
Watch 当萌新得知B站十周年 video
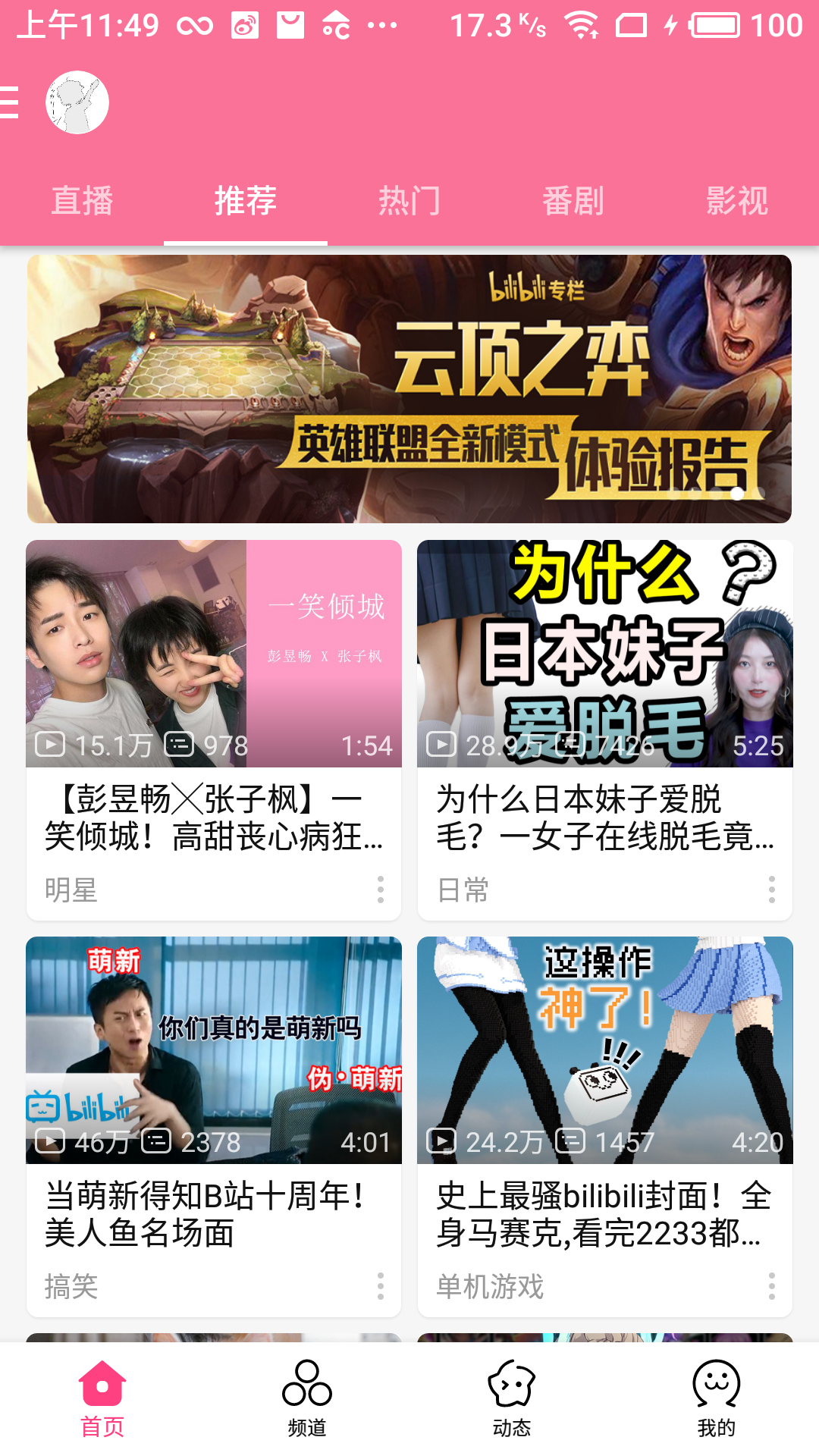[x=214, y=1050]
